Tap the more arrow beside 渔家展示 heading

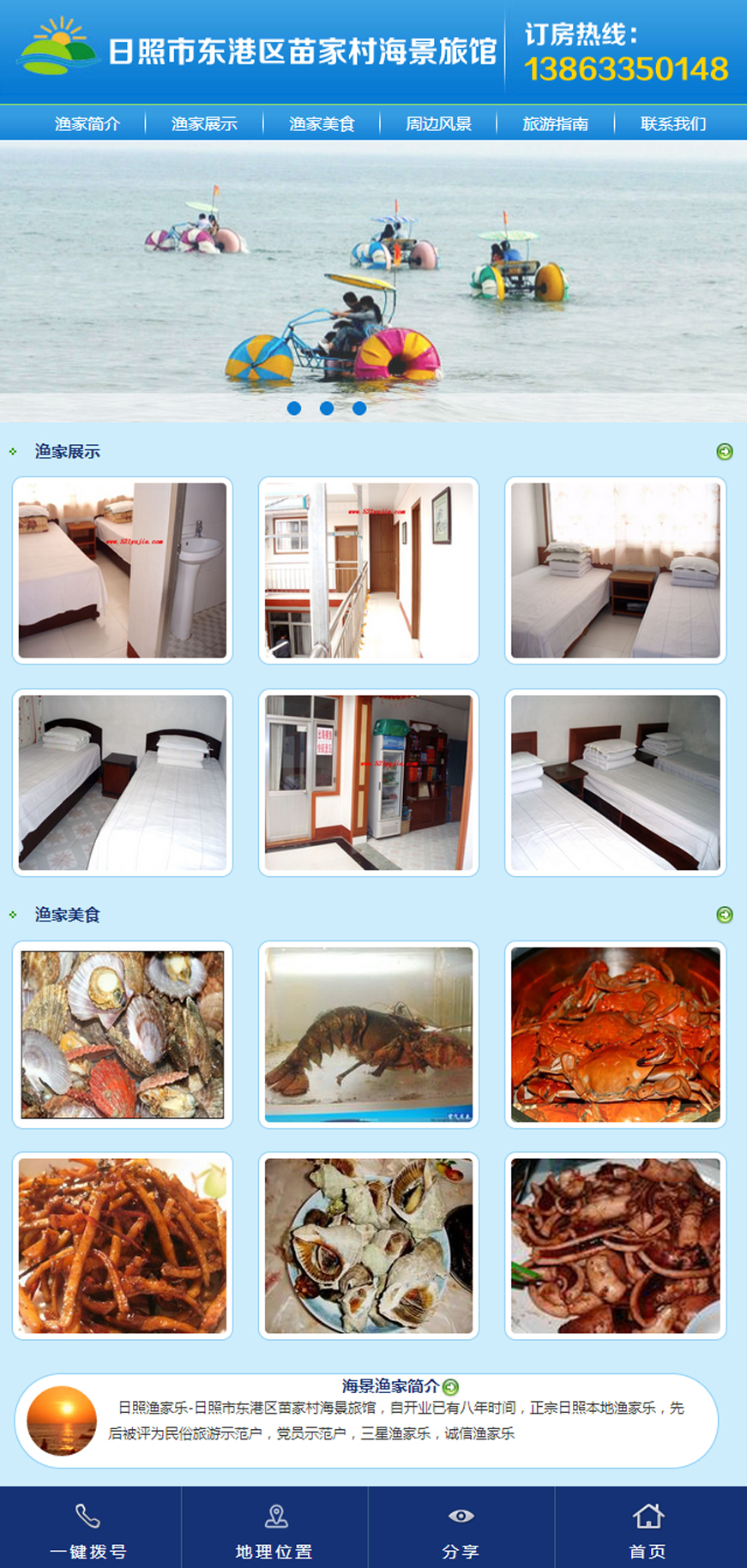725,452
